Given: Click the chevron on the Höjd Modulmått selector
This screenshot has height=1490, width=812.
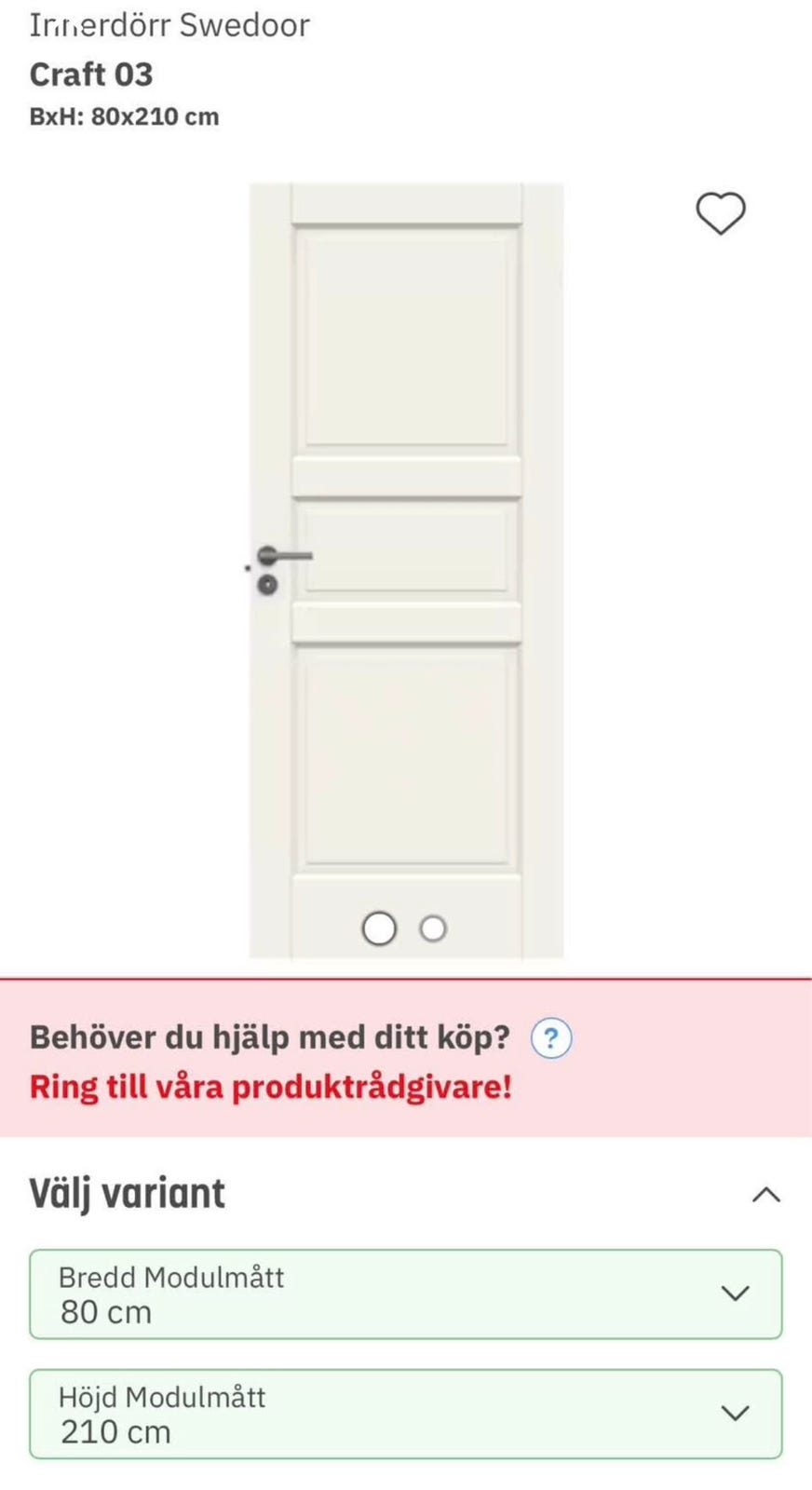Looking at the screenshot, I should [735, 1412].
